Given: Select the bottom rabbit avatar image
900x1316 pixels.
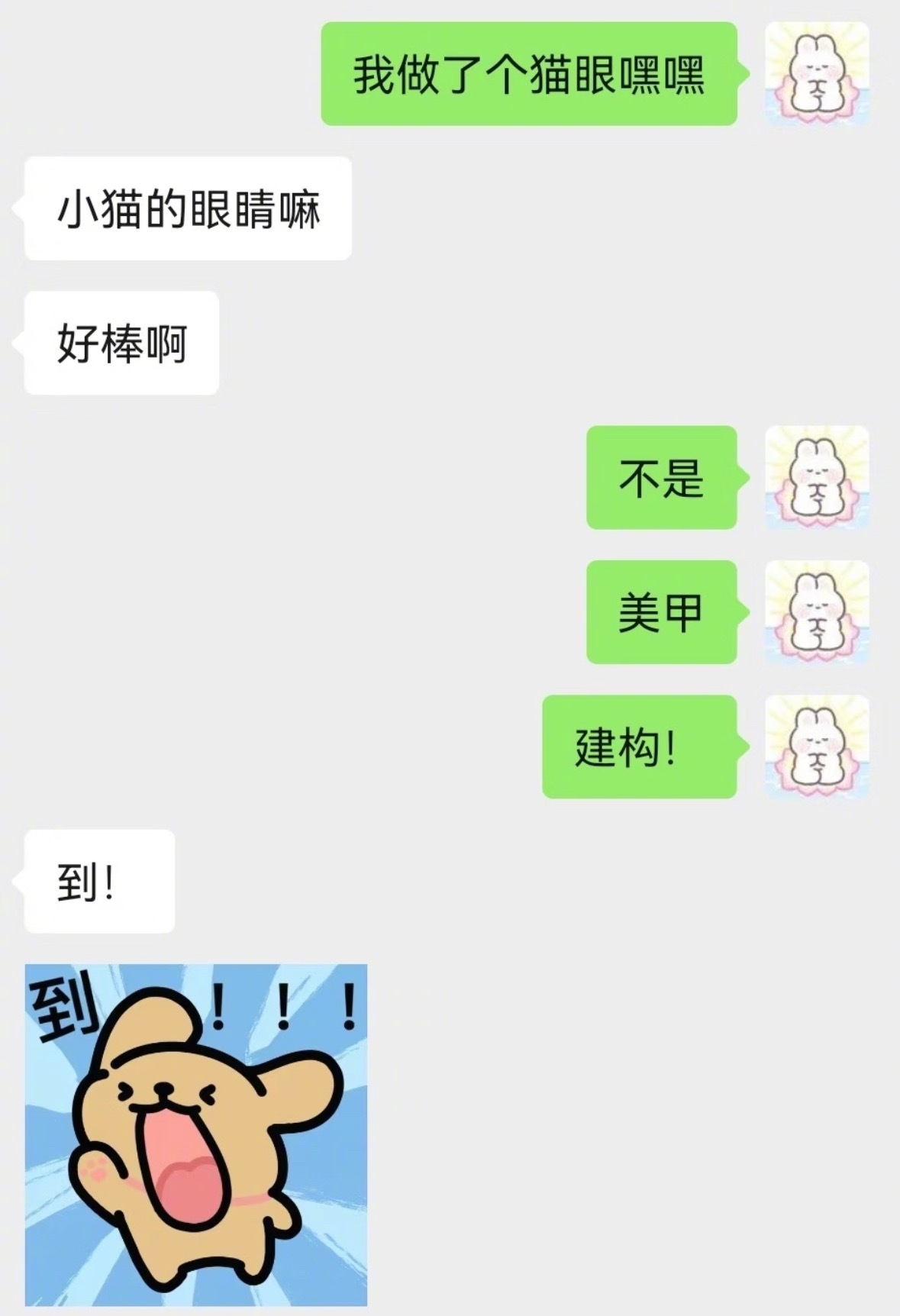Looking at the screenshot, I should (815, 745).
